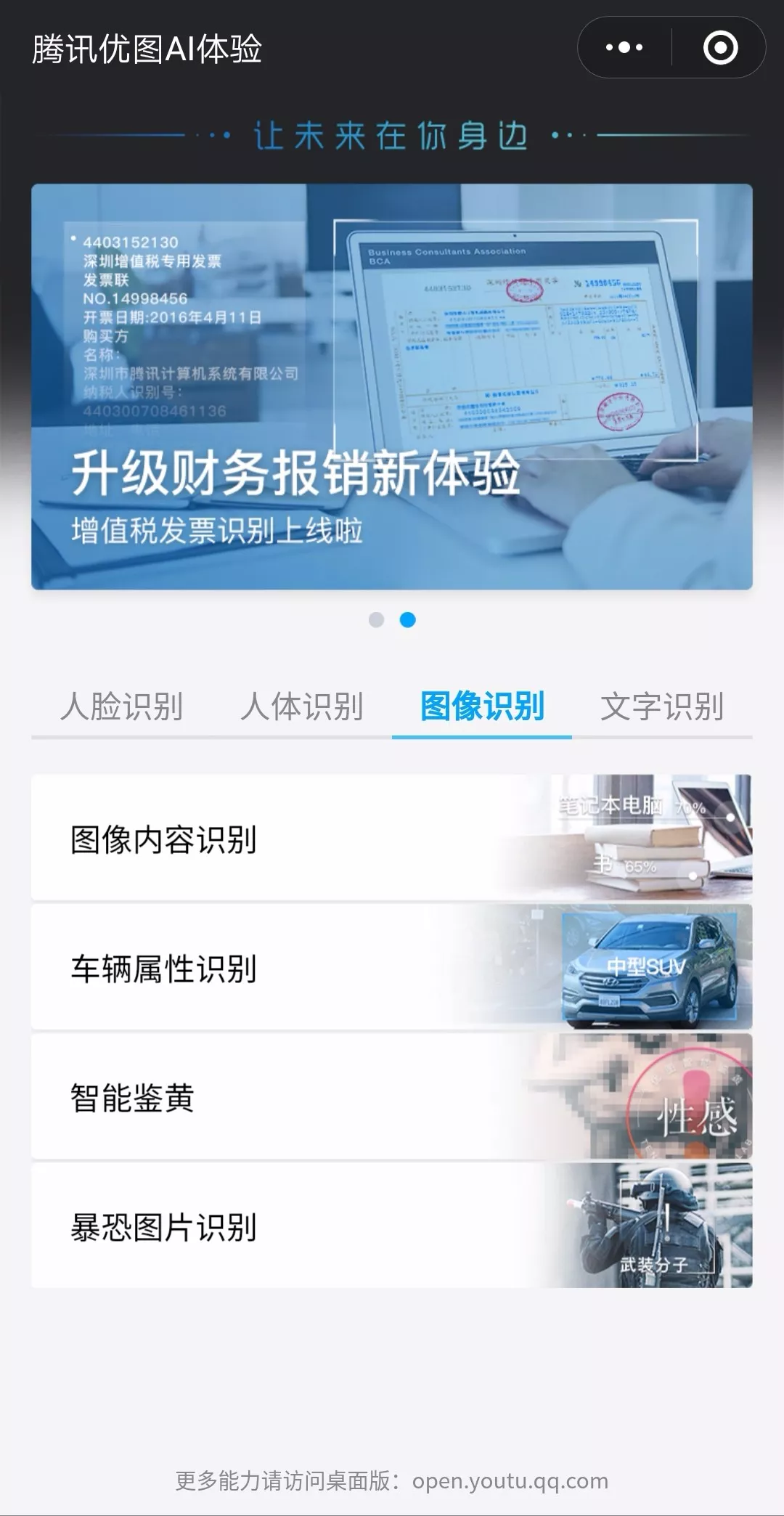784x1516 pixels.
Task: Open the mini program more-options menu
Action: coord(624,48)
